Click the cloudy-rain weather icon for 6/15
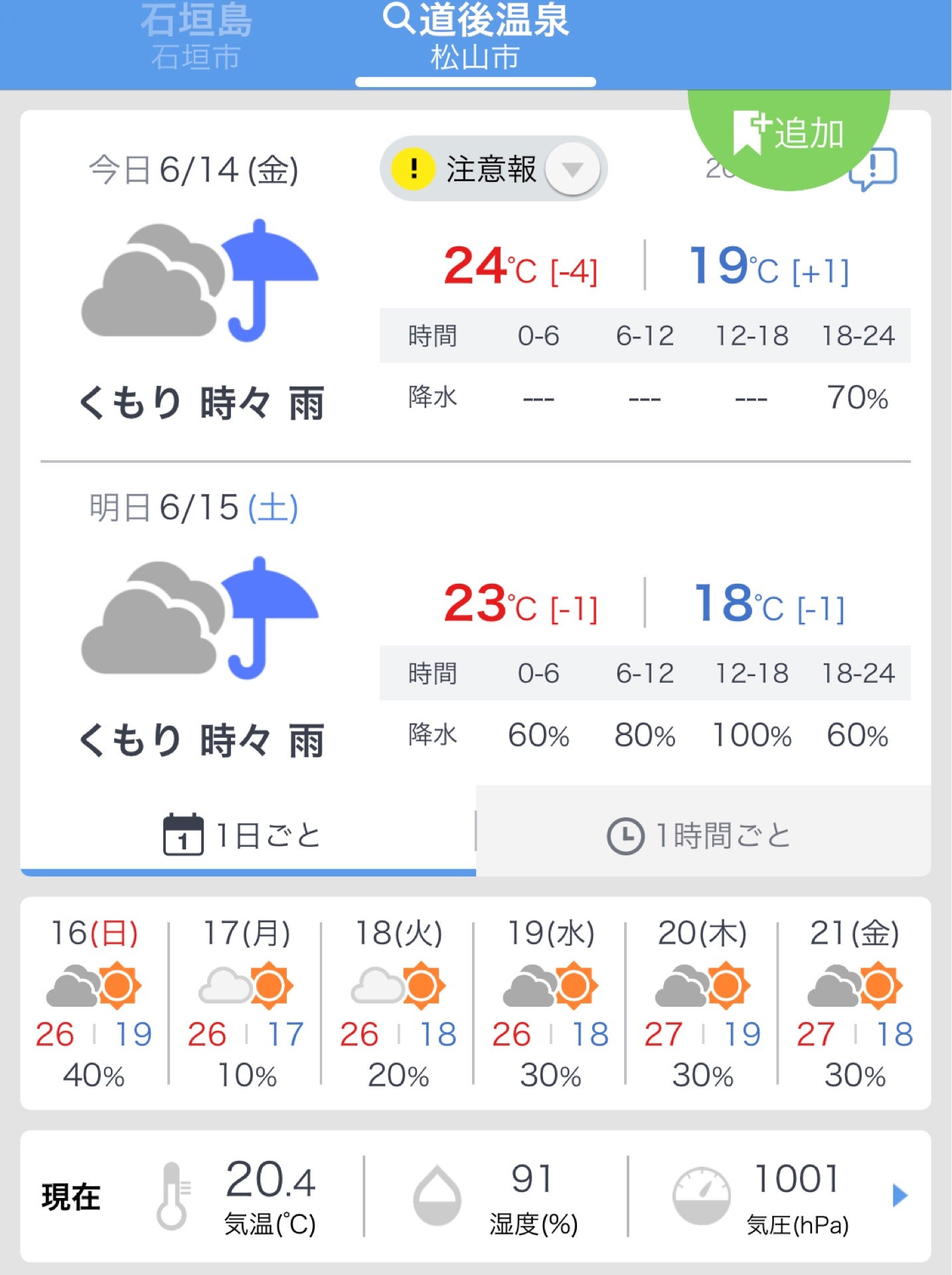The height and width of the screenshot is (1275, 952). pyautogui.click(x=199, y=618)
